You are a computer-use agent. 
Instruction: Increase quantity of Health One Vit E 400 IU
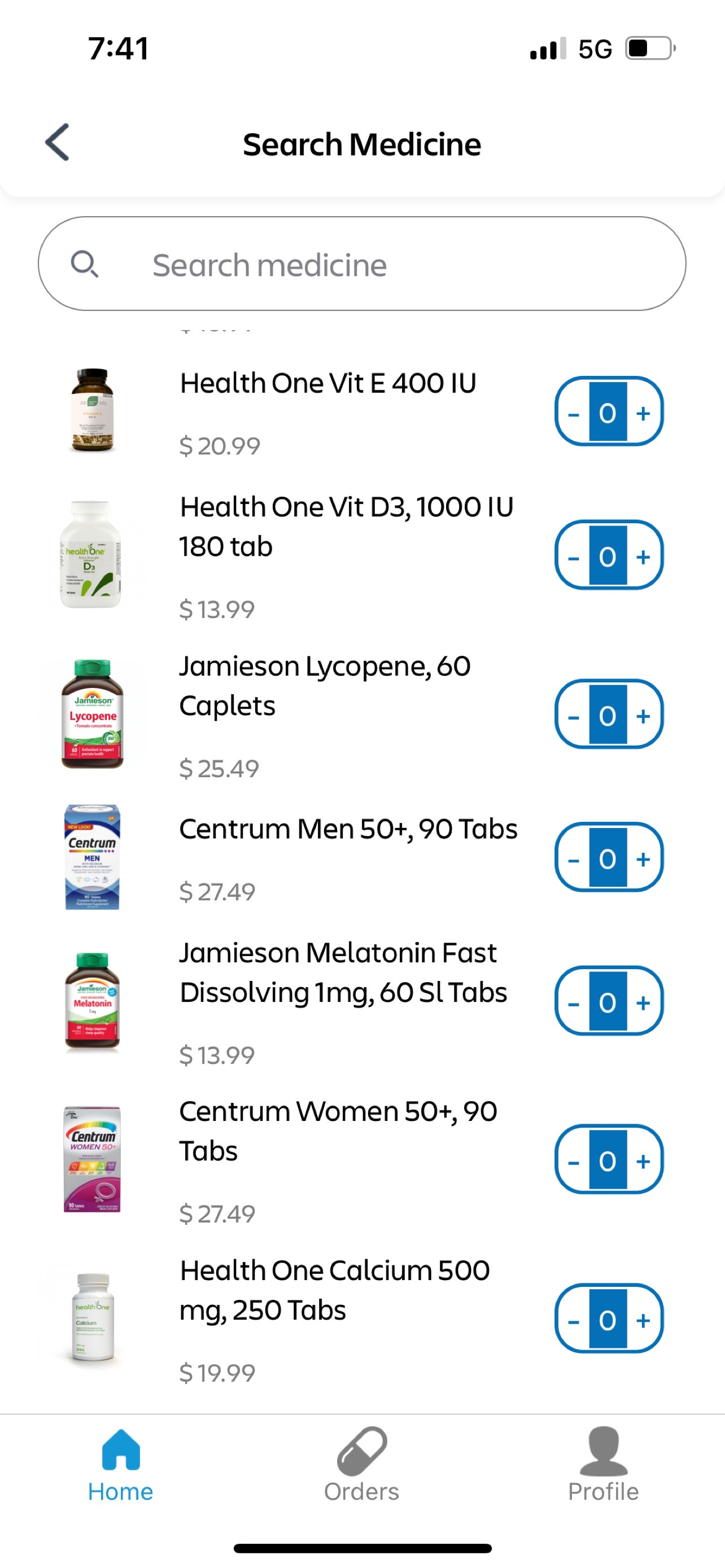[644, 413]
